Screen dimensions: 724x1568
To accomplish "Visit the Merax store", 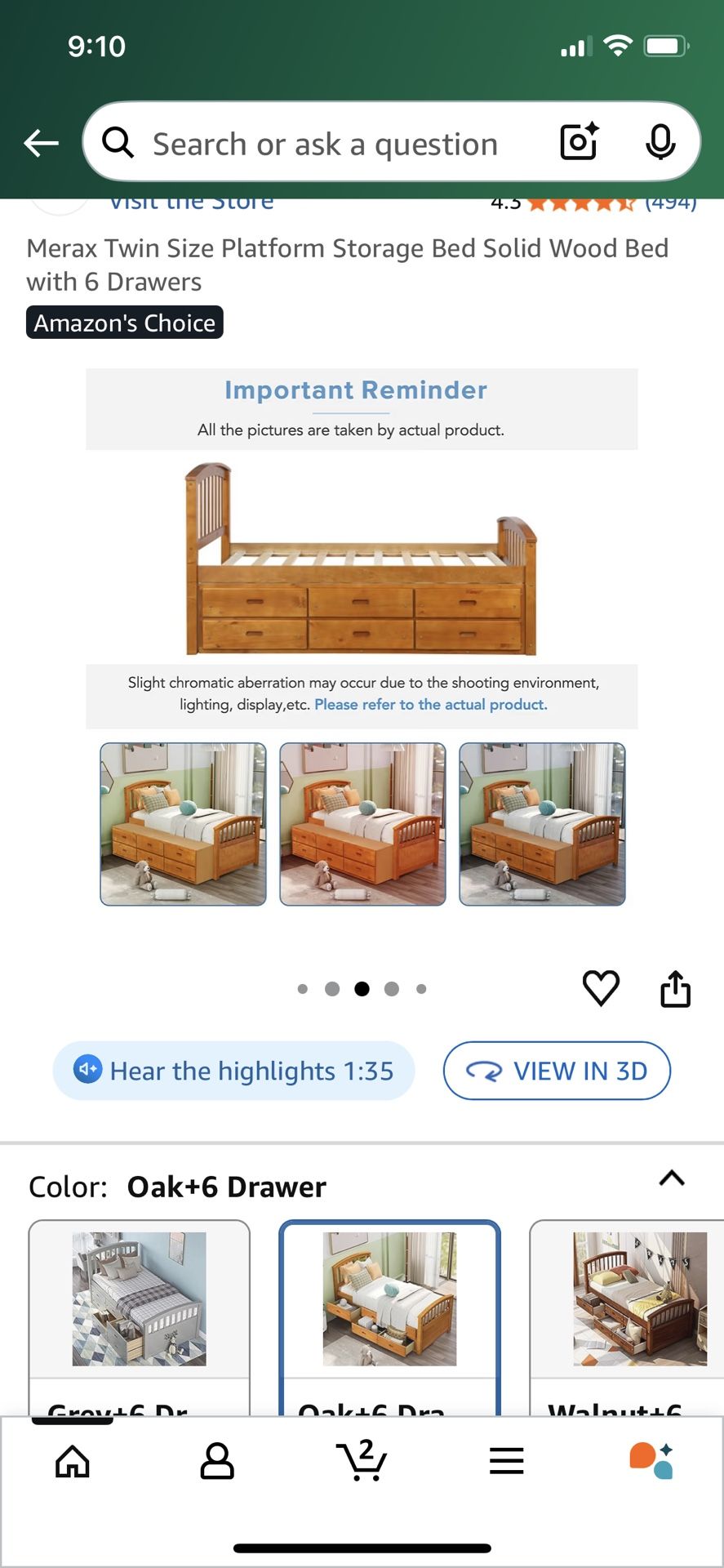I will 191,201.
